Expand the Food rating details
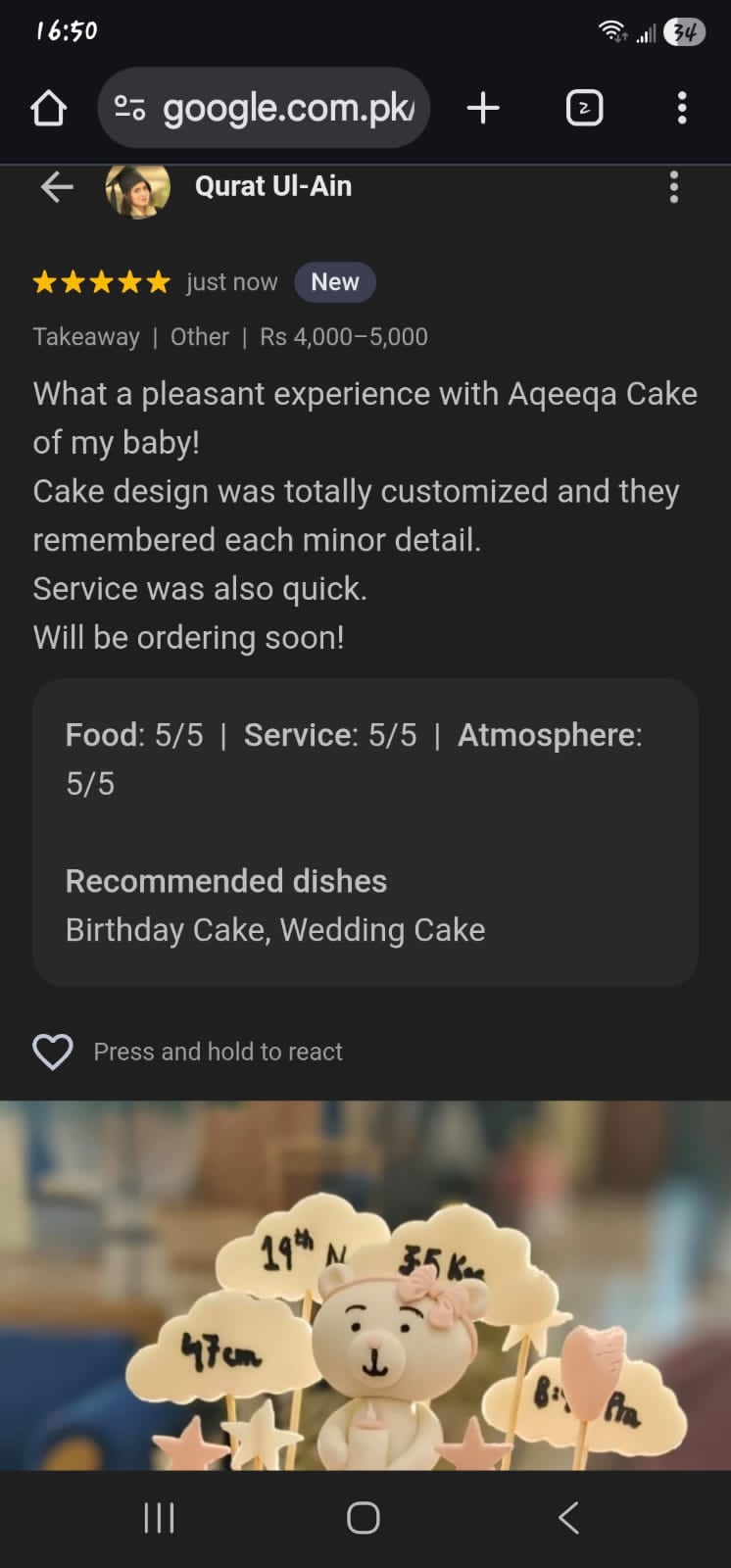The image size is (731, 1568). tap(104, 734)
